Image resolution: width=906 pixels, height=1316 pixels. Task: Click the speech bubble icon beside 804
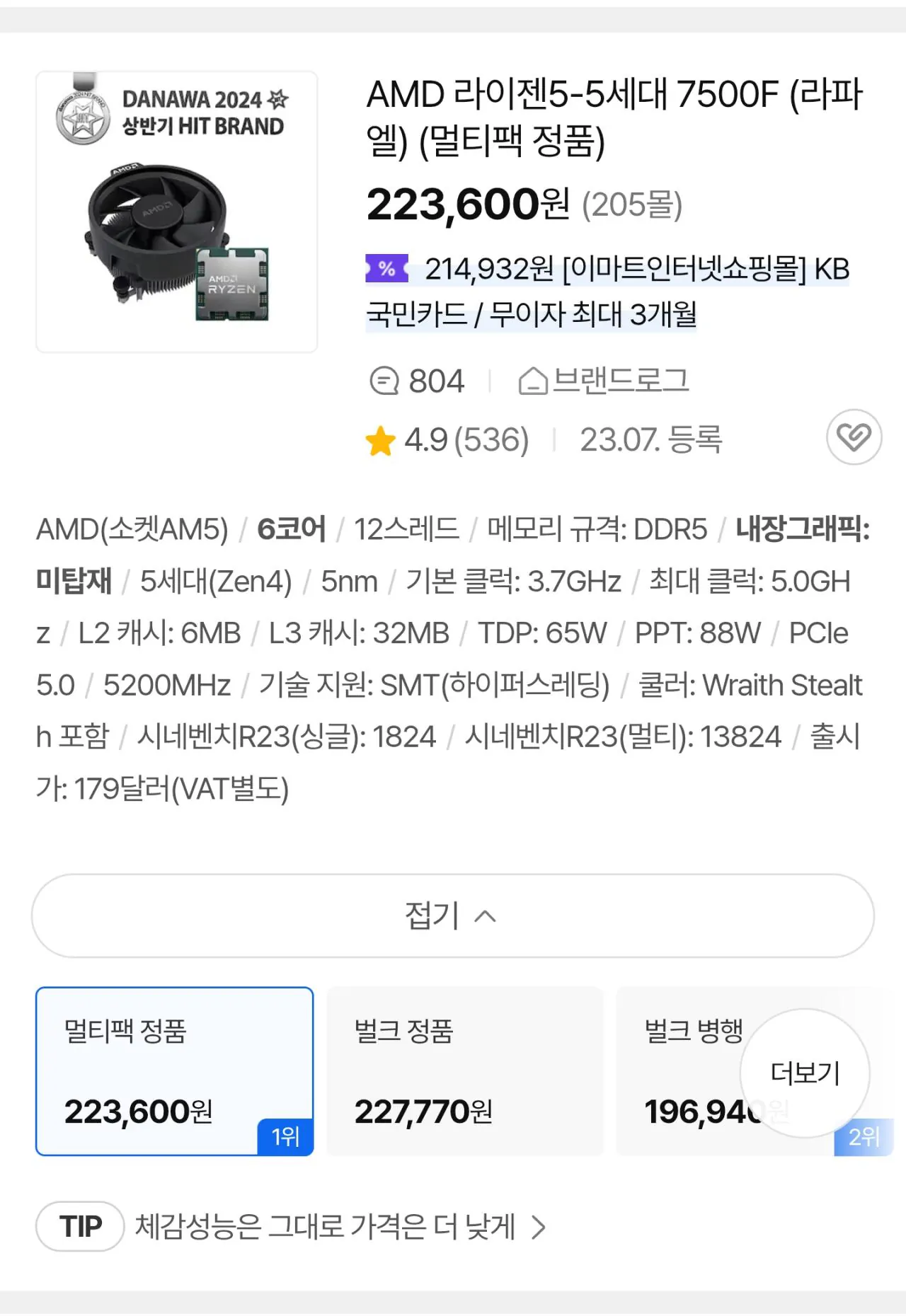tap(386, 381)
